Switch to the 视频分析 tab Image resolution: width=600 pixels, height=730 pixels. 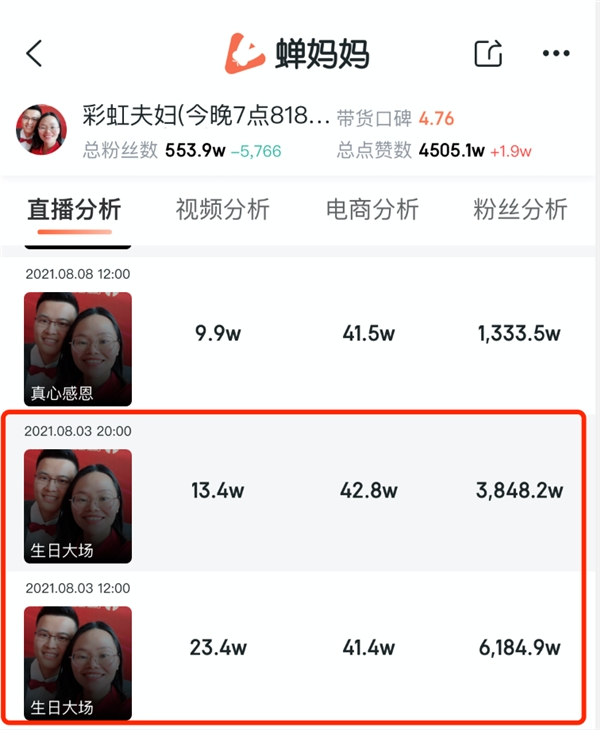222,210
